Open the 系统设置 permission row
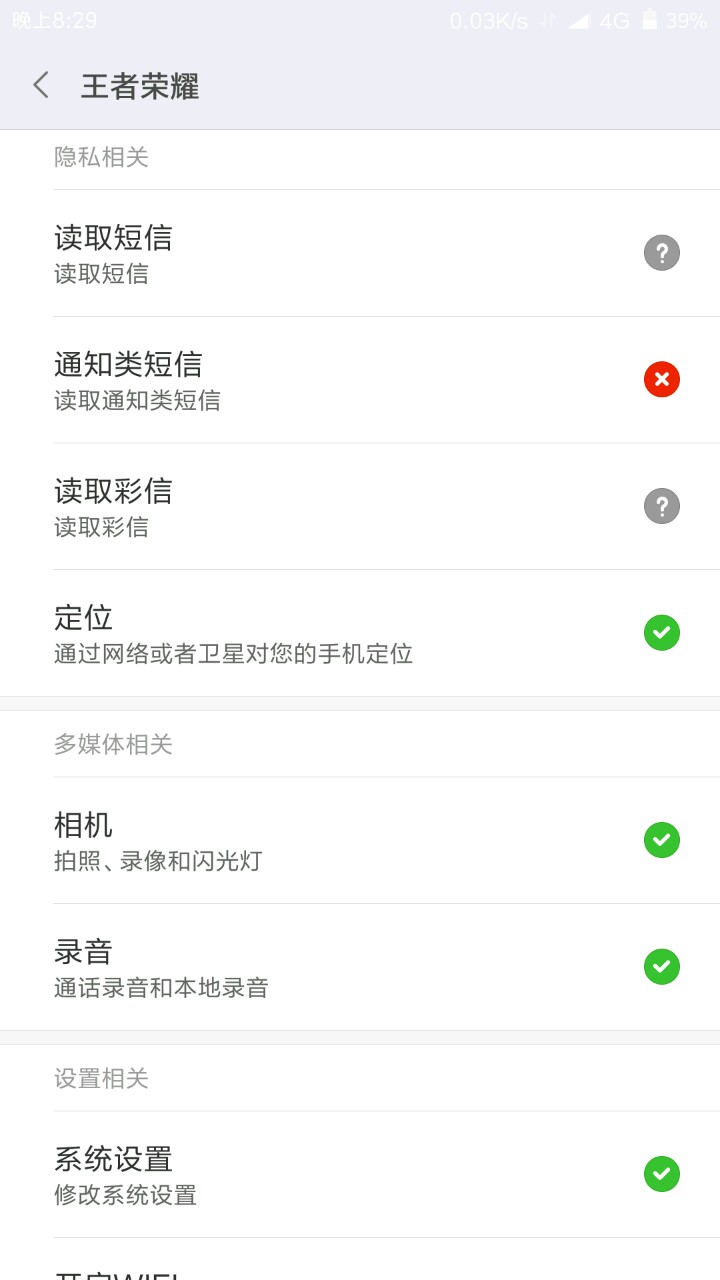This screenshot has height=1280, width=720. pos(360,1174)
